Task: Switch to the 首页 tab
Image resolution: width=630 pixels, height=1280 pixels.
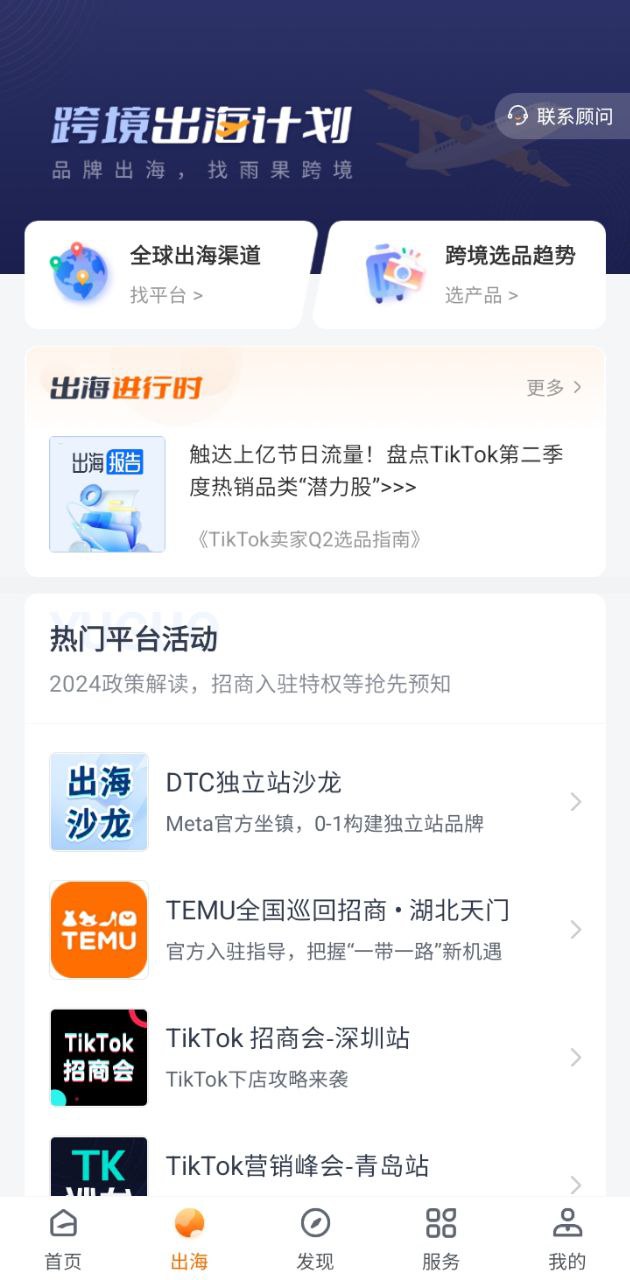Action: [x=63, y=1239]
